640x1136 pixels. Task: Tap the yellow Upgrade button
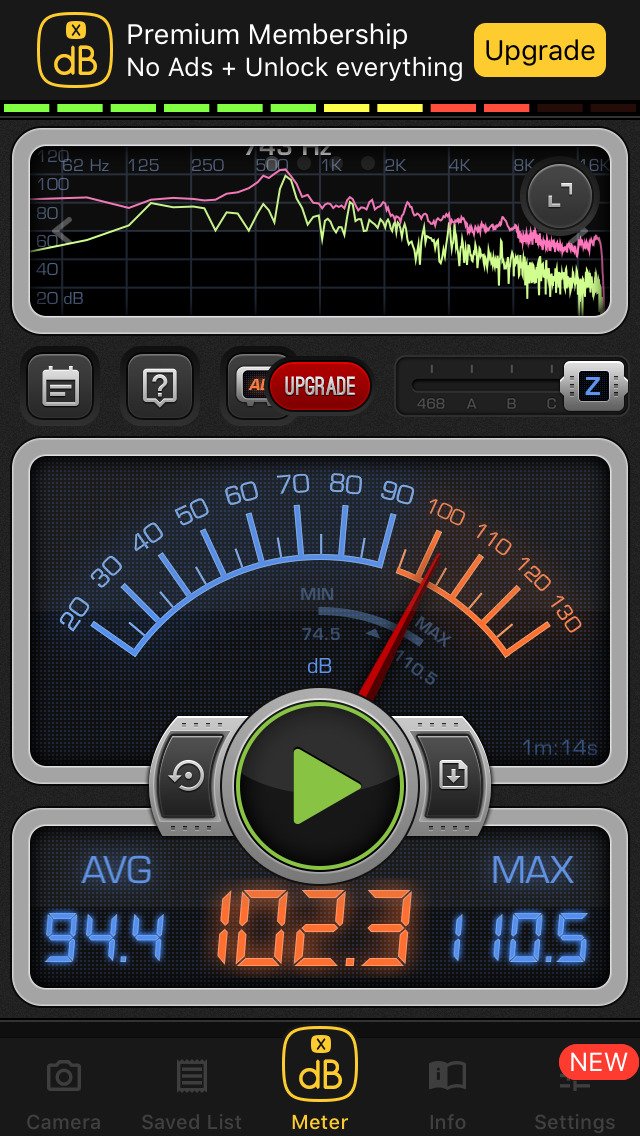[539, 50]
